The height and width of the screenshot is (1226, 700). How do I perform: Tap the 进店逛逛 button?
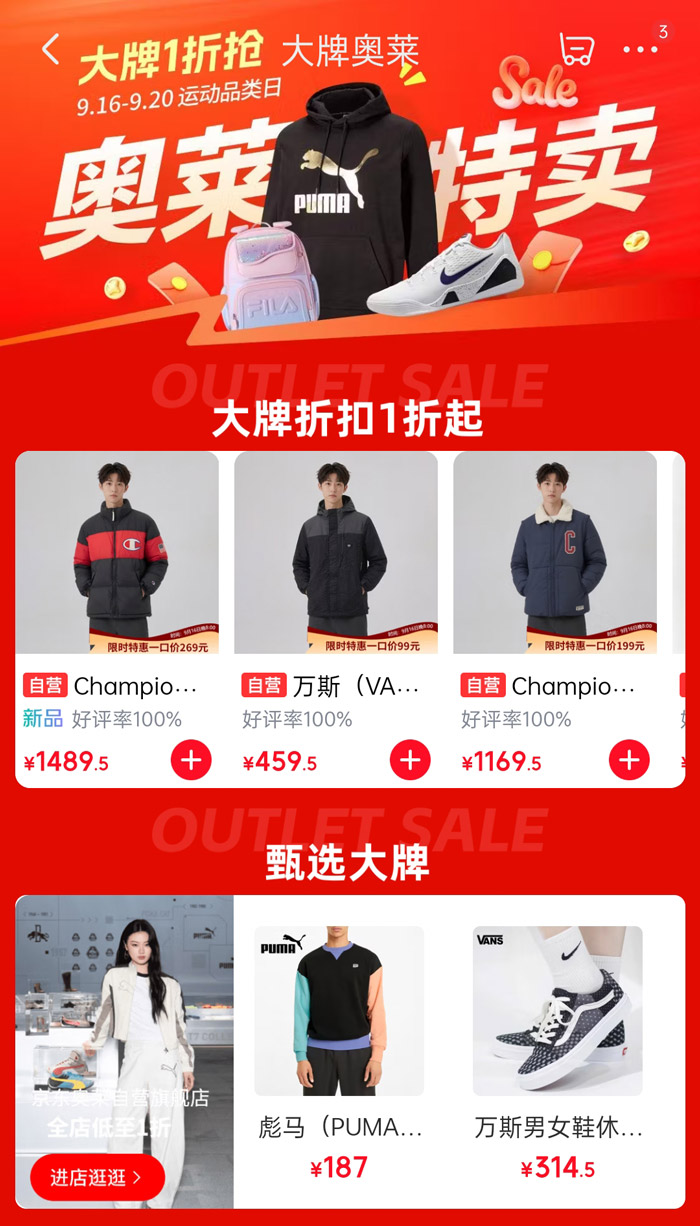(97, 1177)
